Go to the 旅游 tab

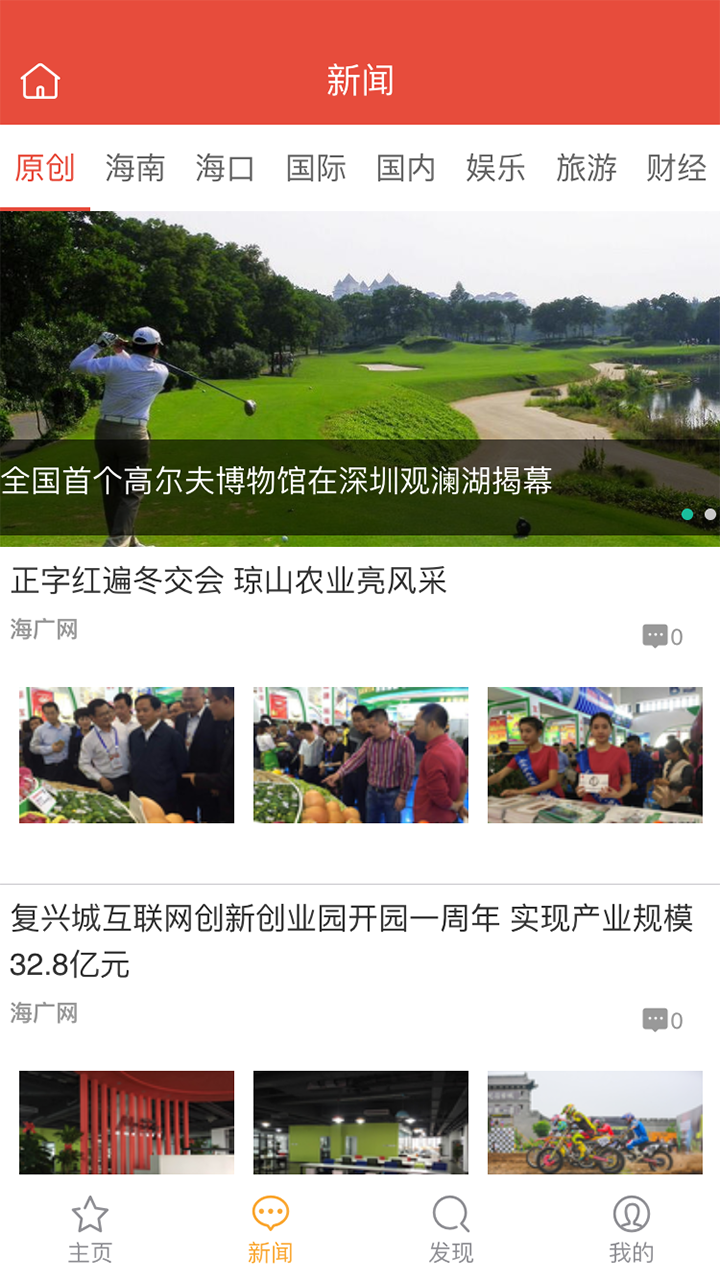point(586,168)
